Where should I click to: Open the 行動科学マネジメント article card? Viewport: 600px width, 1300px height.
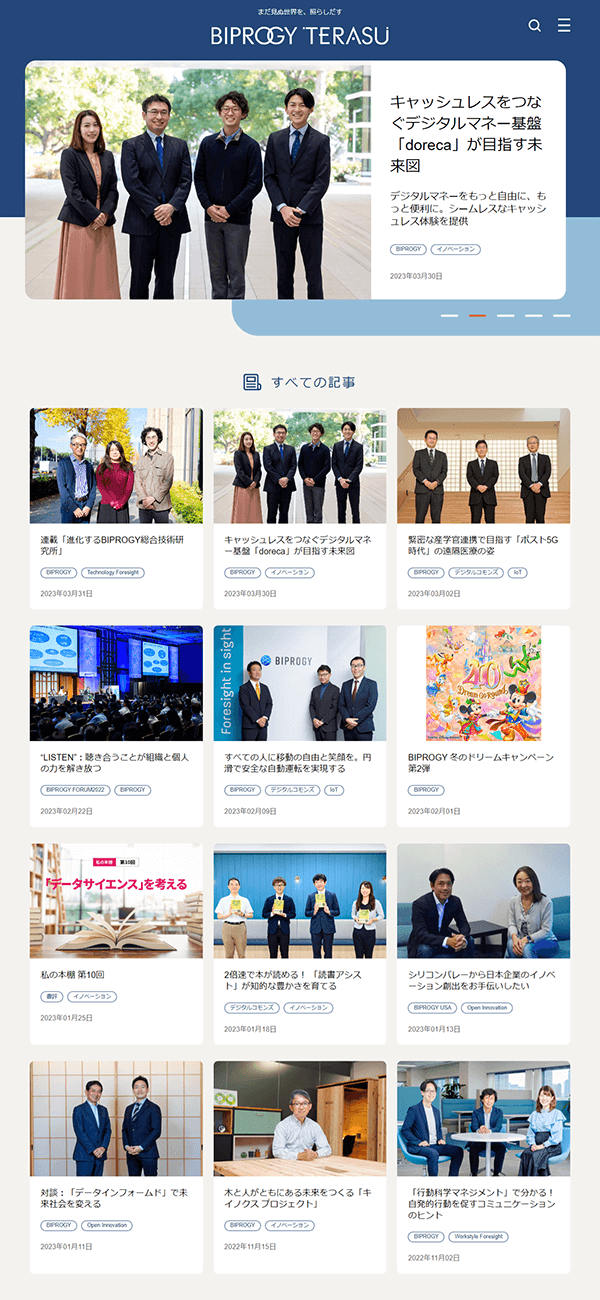point(482,1197)
